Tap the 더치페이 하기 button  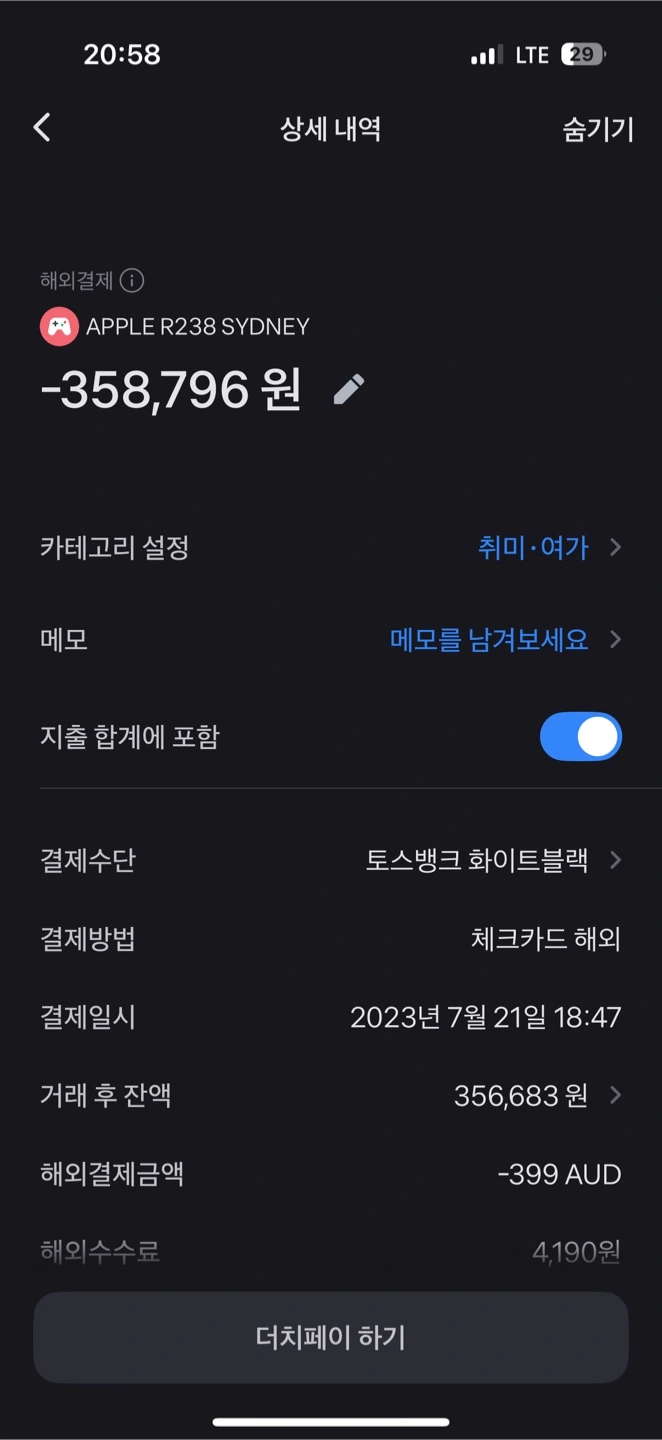click(331, 1338)
